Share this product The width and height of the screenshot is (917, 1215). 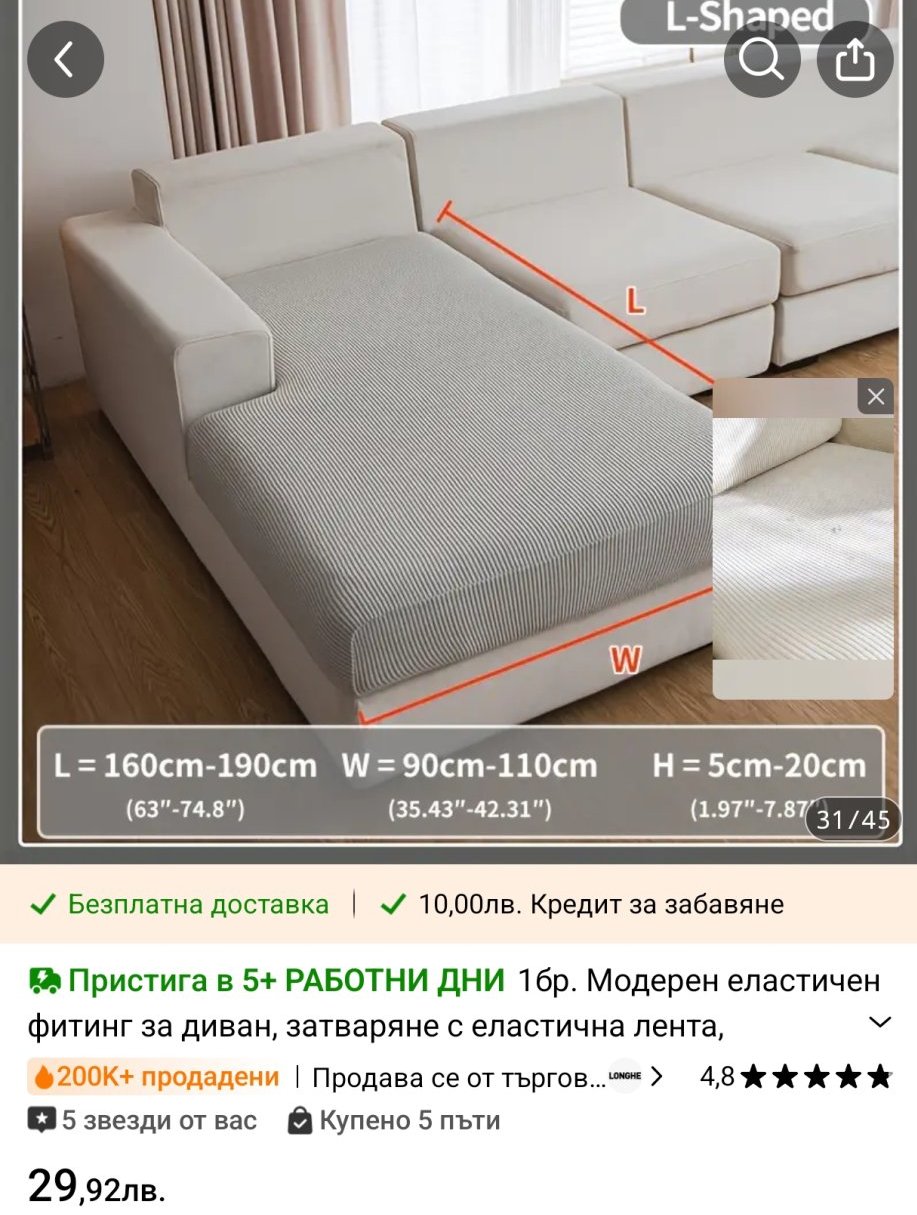(x=854, y=61)
